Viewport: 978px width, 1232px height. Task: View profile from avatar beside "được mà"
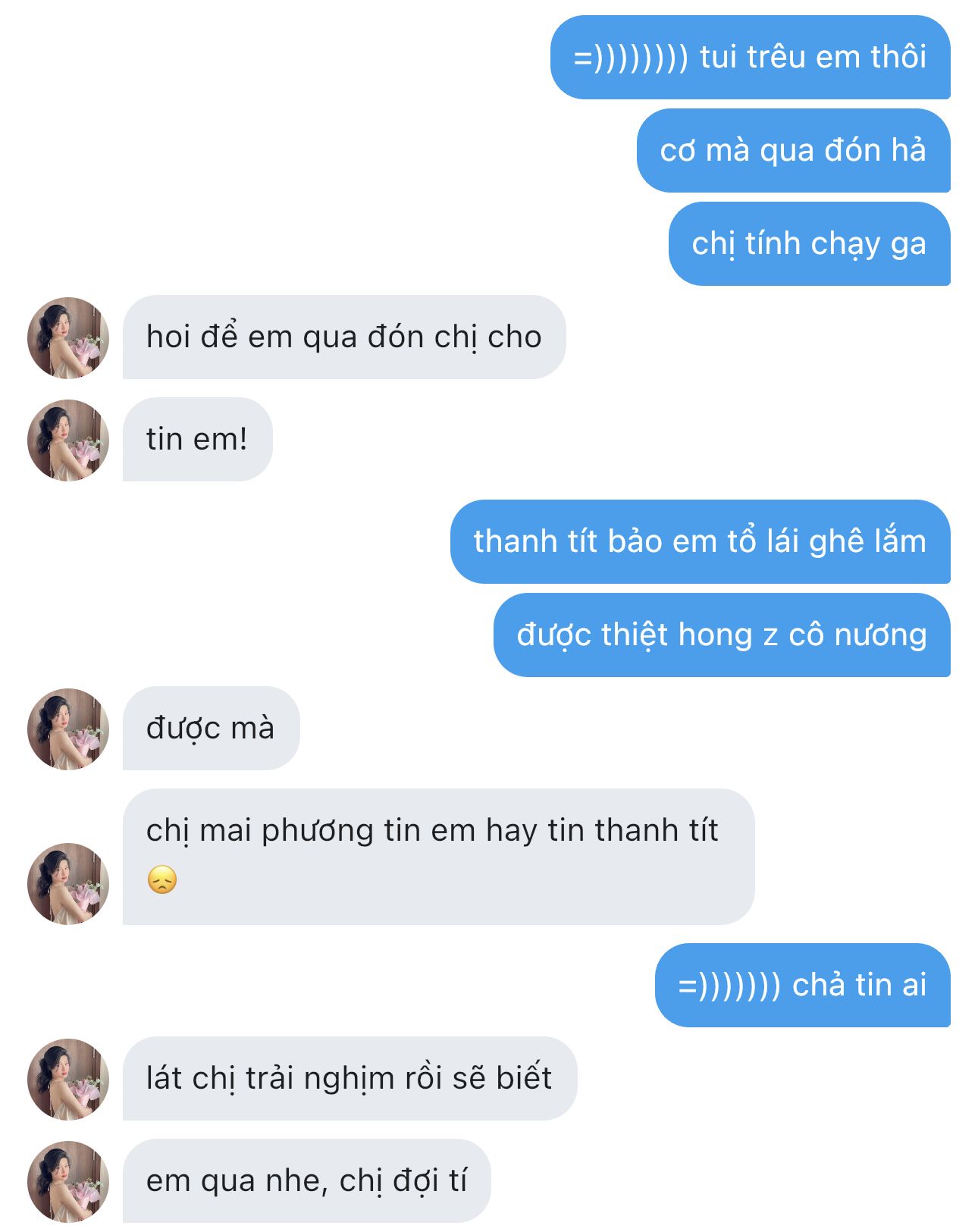68,729
